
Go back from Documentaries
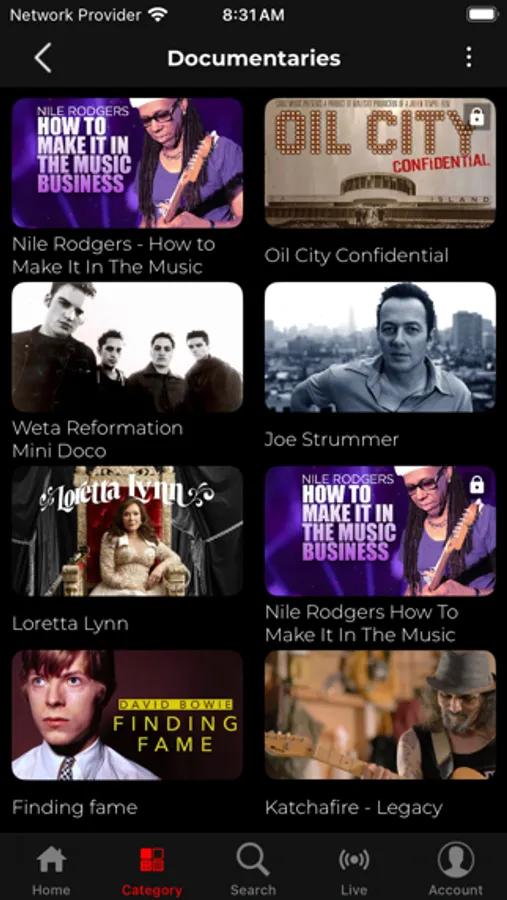point(43,58)
